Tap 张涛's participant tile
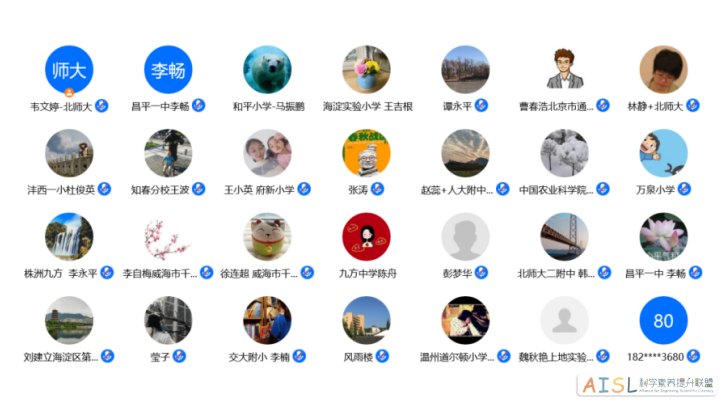Image resolution: width=727 pixels, height=407 pixels. tap(366, 154)
